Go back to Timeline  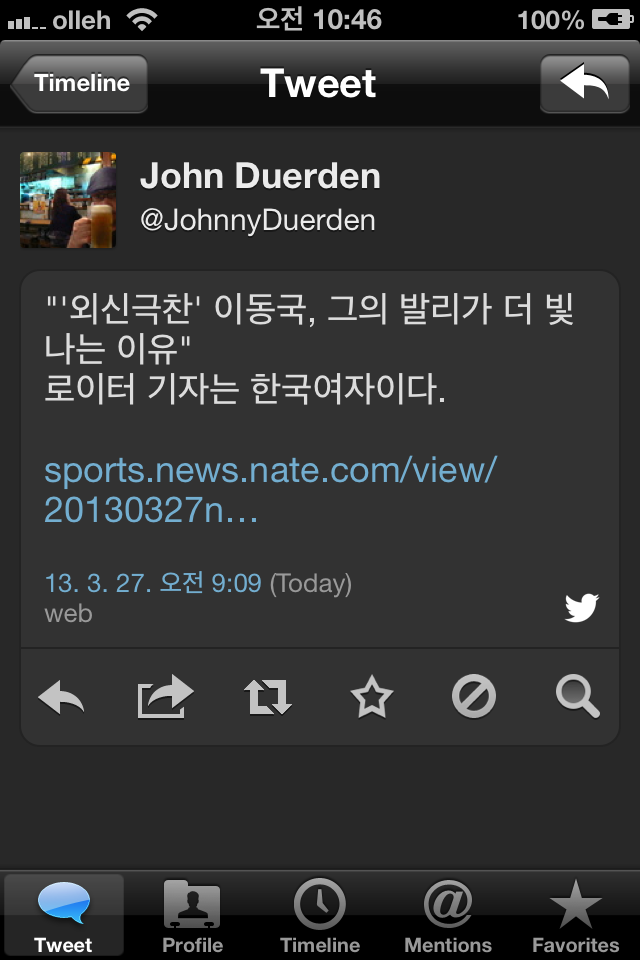click(x=80, y=84)
